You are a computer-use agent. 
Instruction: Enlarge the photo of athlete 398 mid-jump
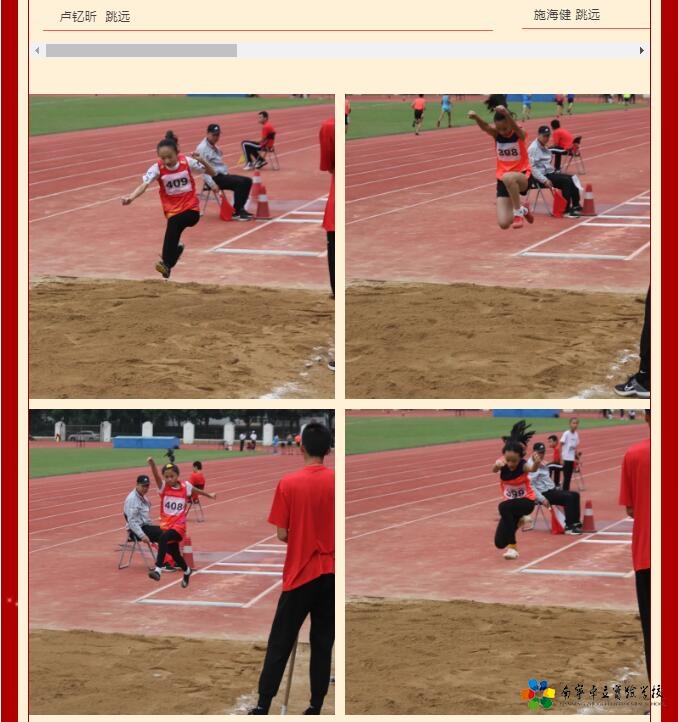pos(497,246)
